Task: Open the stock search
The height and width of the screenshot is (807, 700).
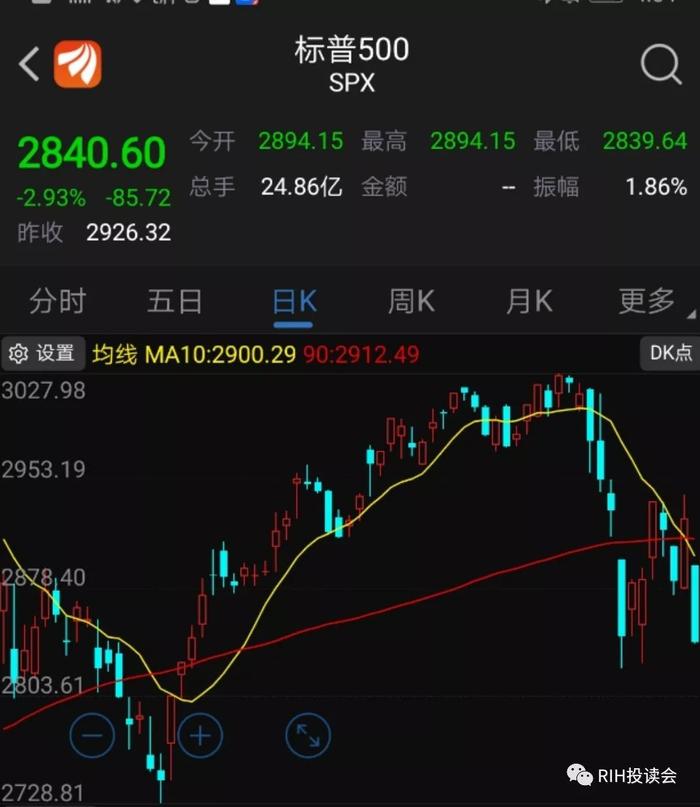Action: [660, 65]
